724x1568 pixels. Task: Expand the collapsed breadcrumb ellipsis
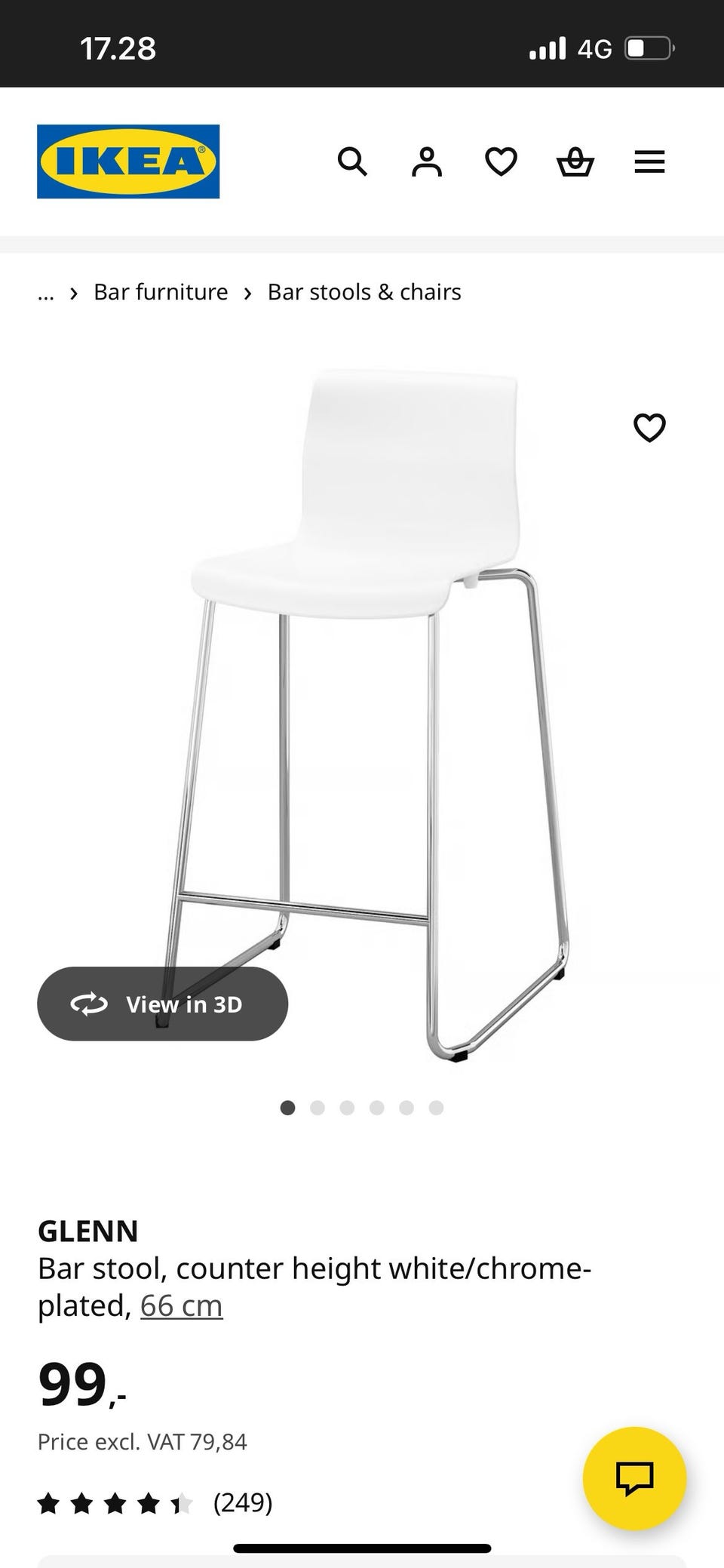(x=46, y=292)
